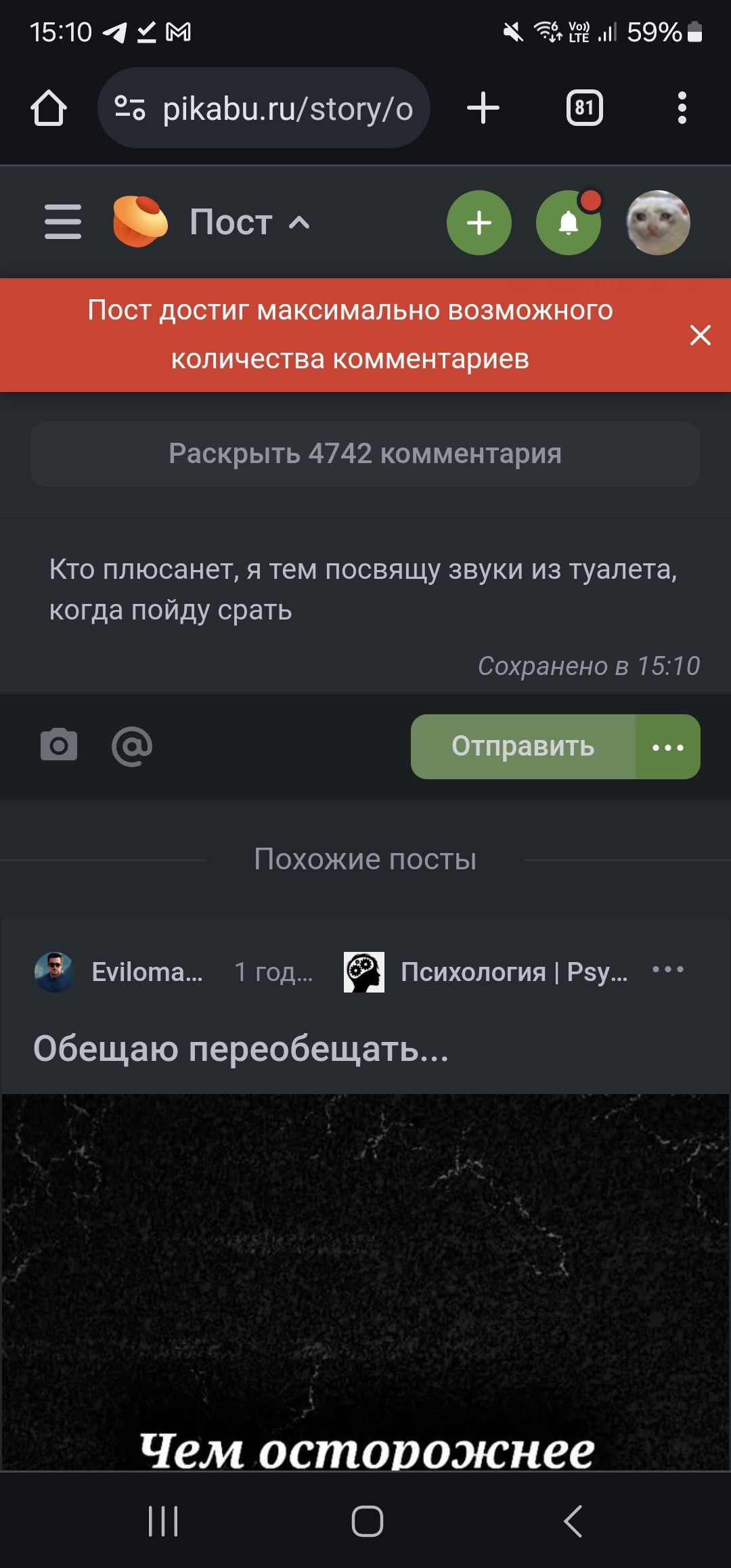Go back using the system back button
This screenshot has width=731, height=1568.
click(573, 1521)
